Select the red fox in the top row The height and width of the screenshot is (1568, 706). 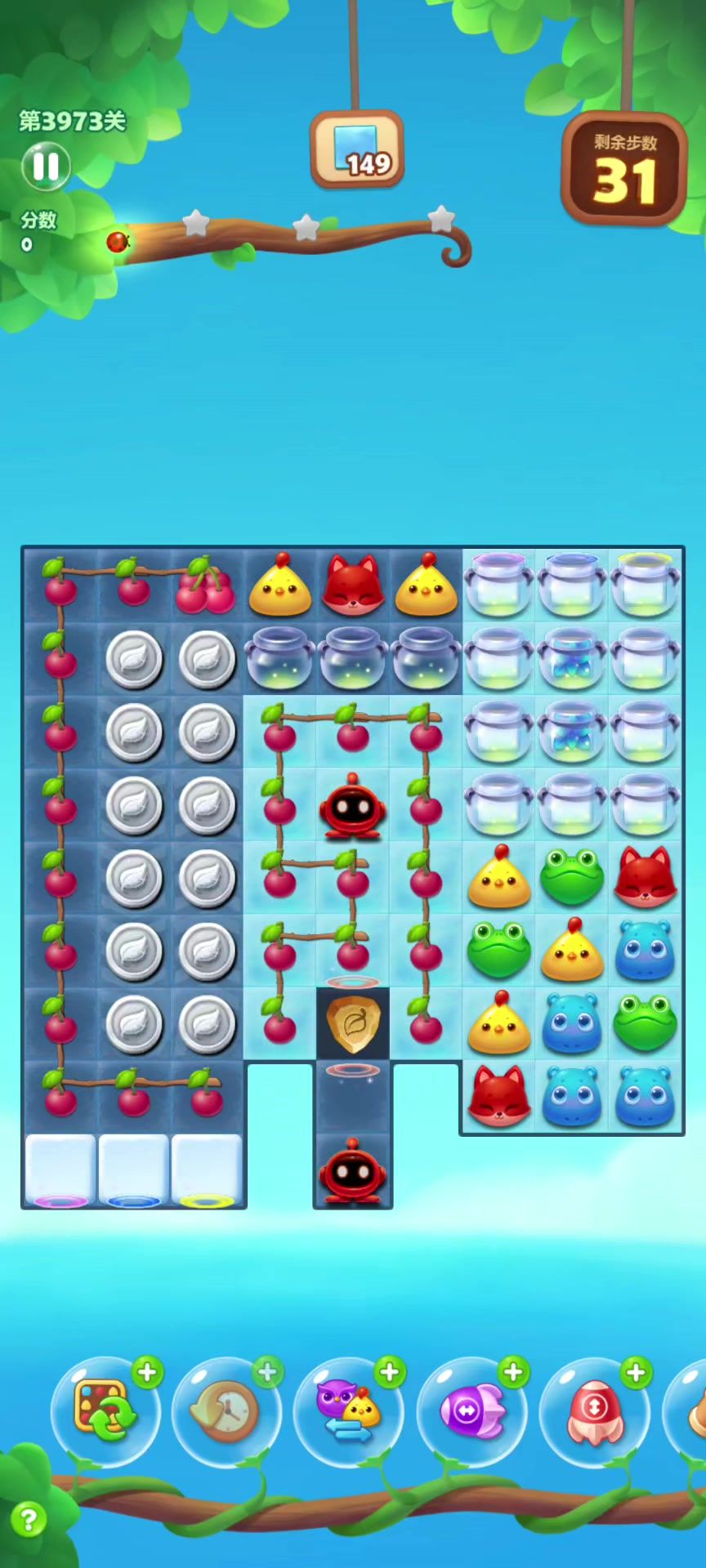[353, 586]
